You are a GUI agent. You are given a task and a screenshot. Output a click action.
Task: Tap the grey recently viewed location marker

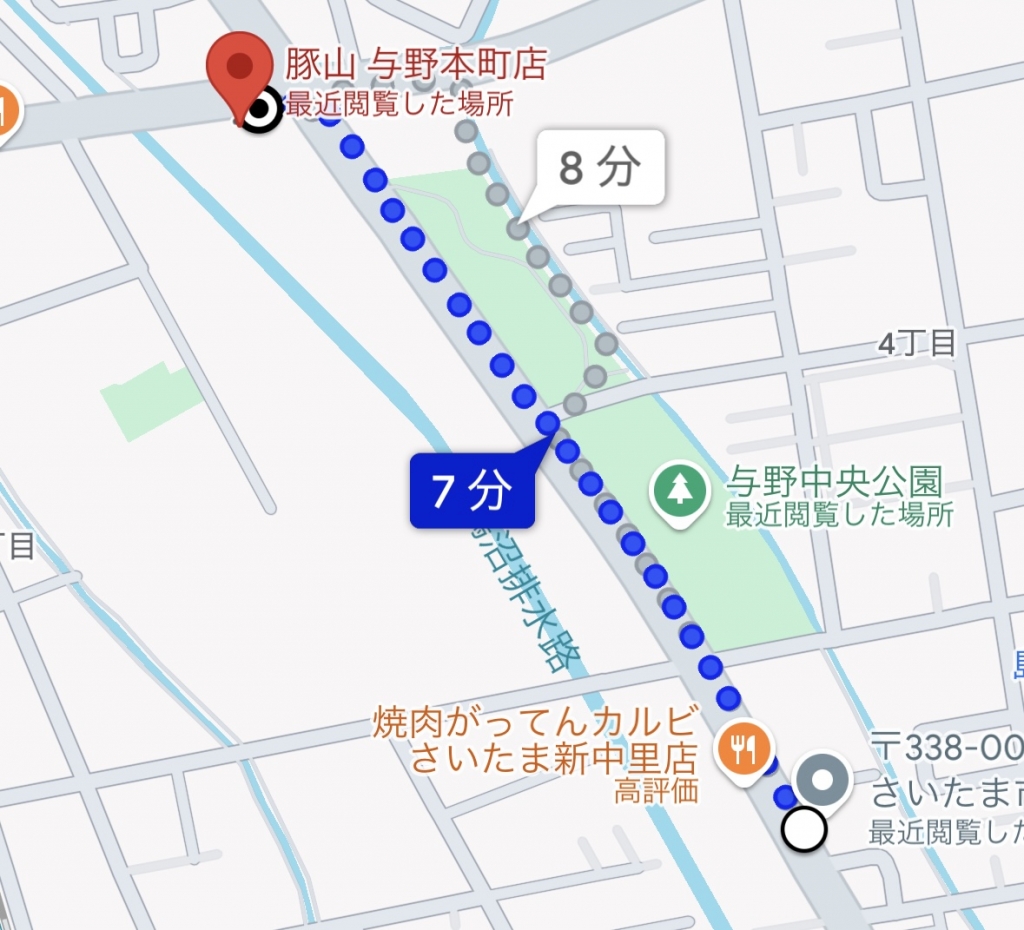click(x=822, y=778)
